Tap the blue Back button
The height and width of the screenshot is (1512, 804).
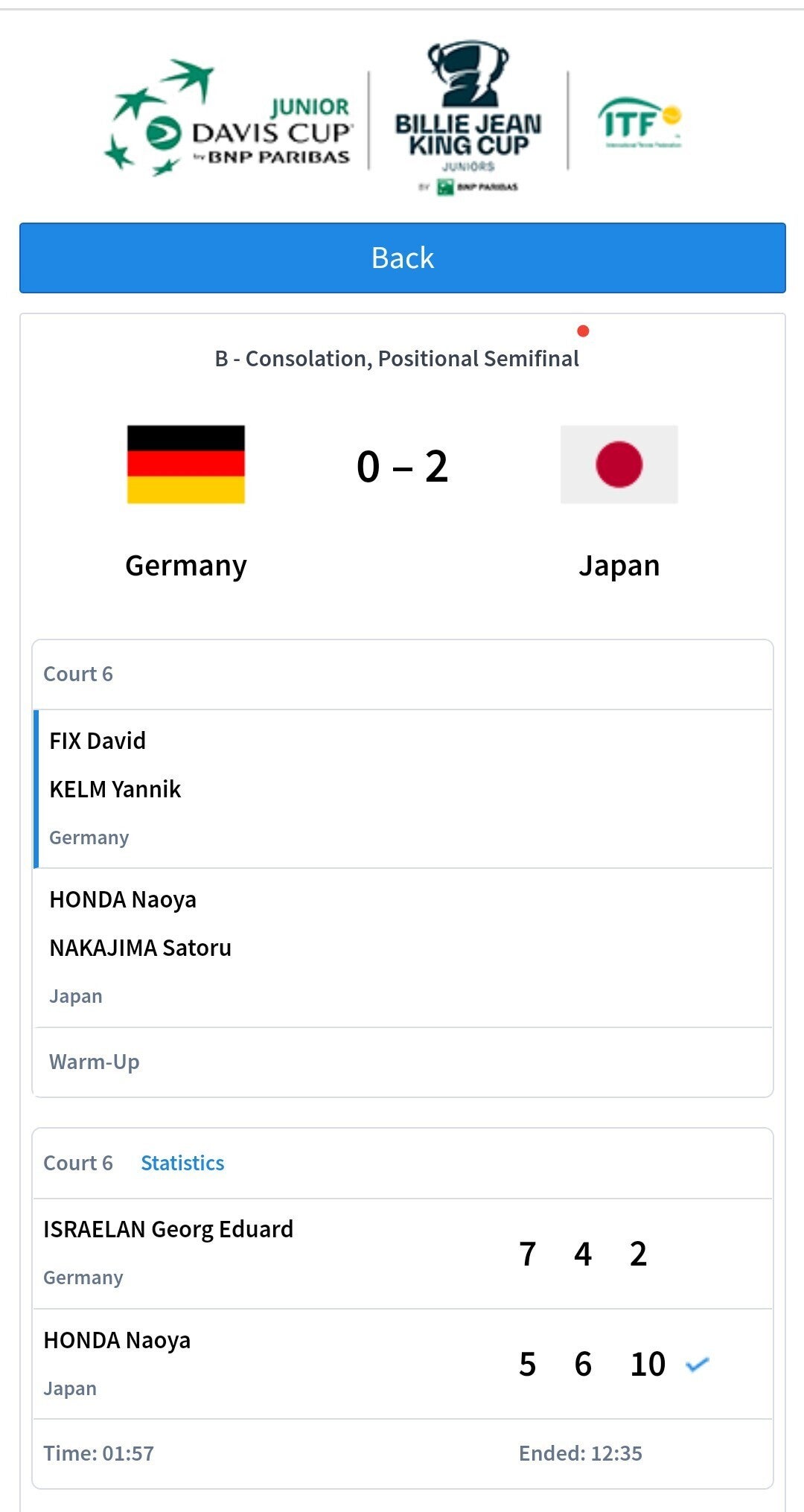(402, 258)
